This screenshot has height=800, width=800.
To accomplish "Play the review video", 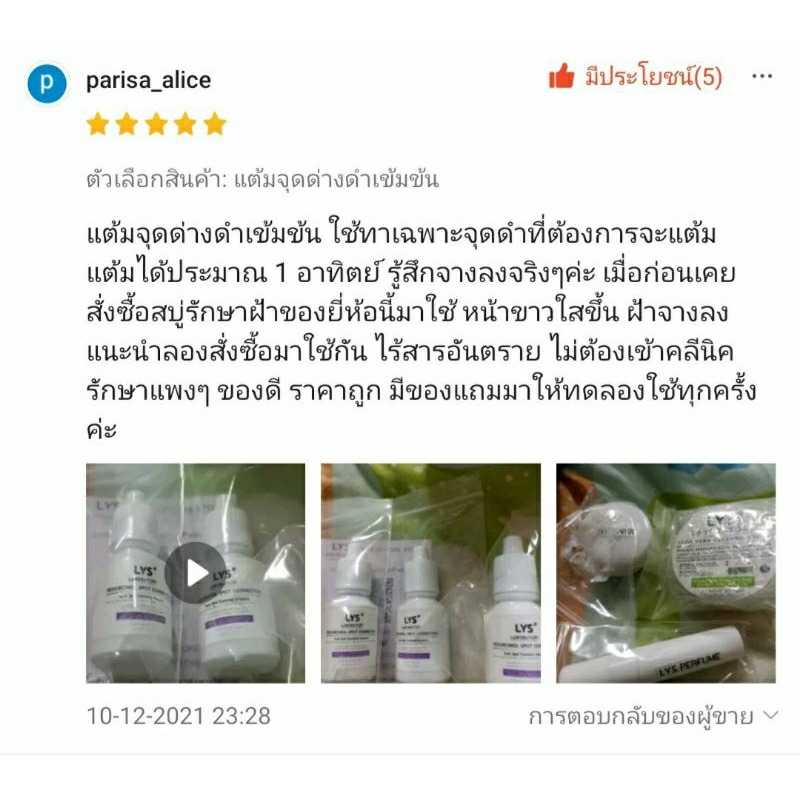I will click(195, 573).
